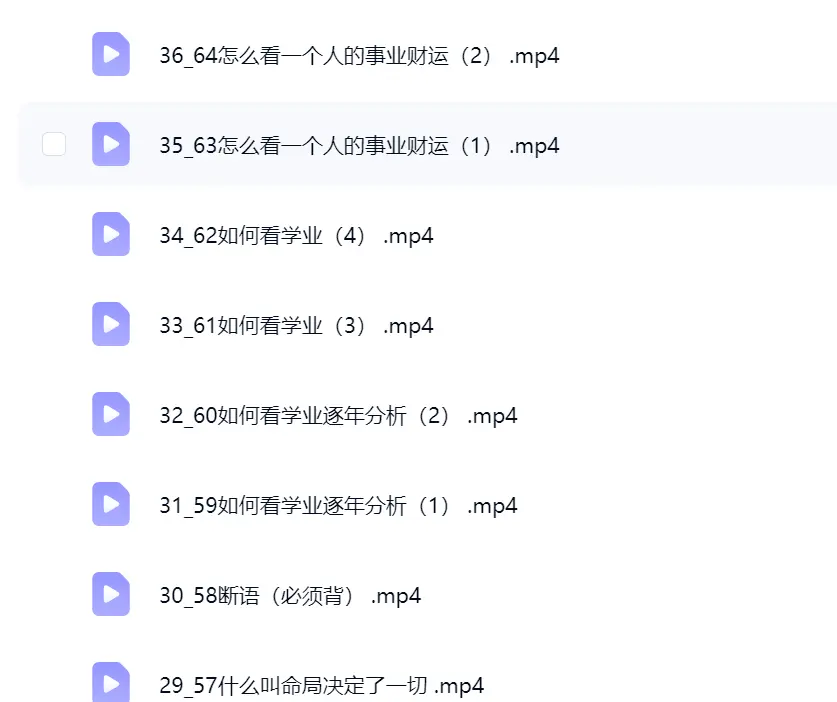Play 34_62如何看学业（4）.mp4
This screenshot has width=837, height=702.
click(x=296, y=235)
